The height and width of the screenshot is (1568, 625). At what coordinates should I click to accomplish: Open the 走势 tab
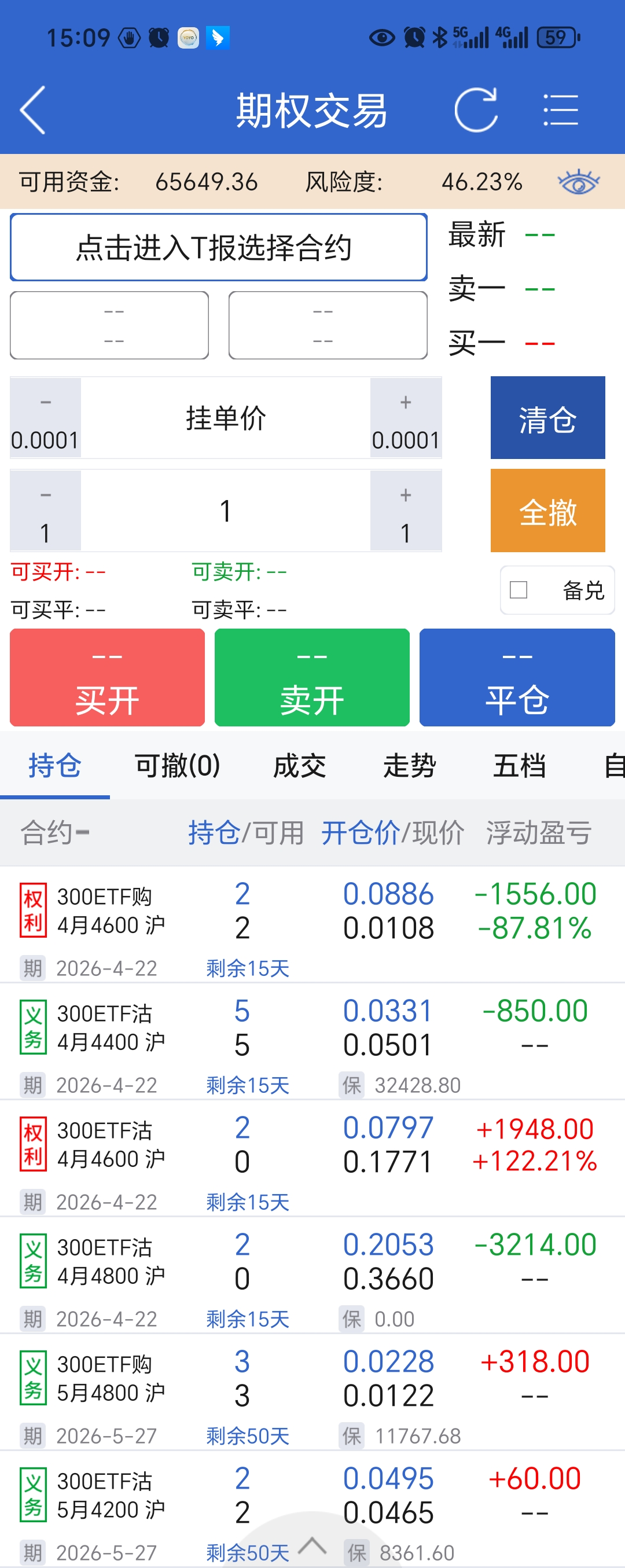click(x=410, y=766)
